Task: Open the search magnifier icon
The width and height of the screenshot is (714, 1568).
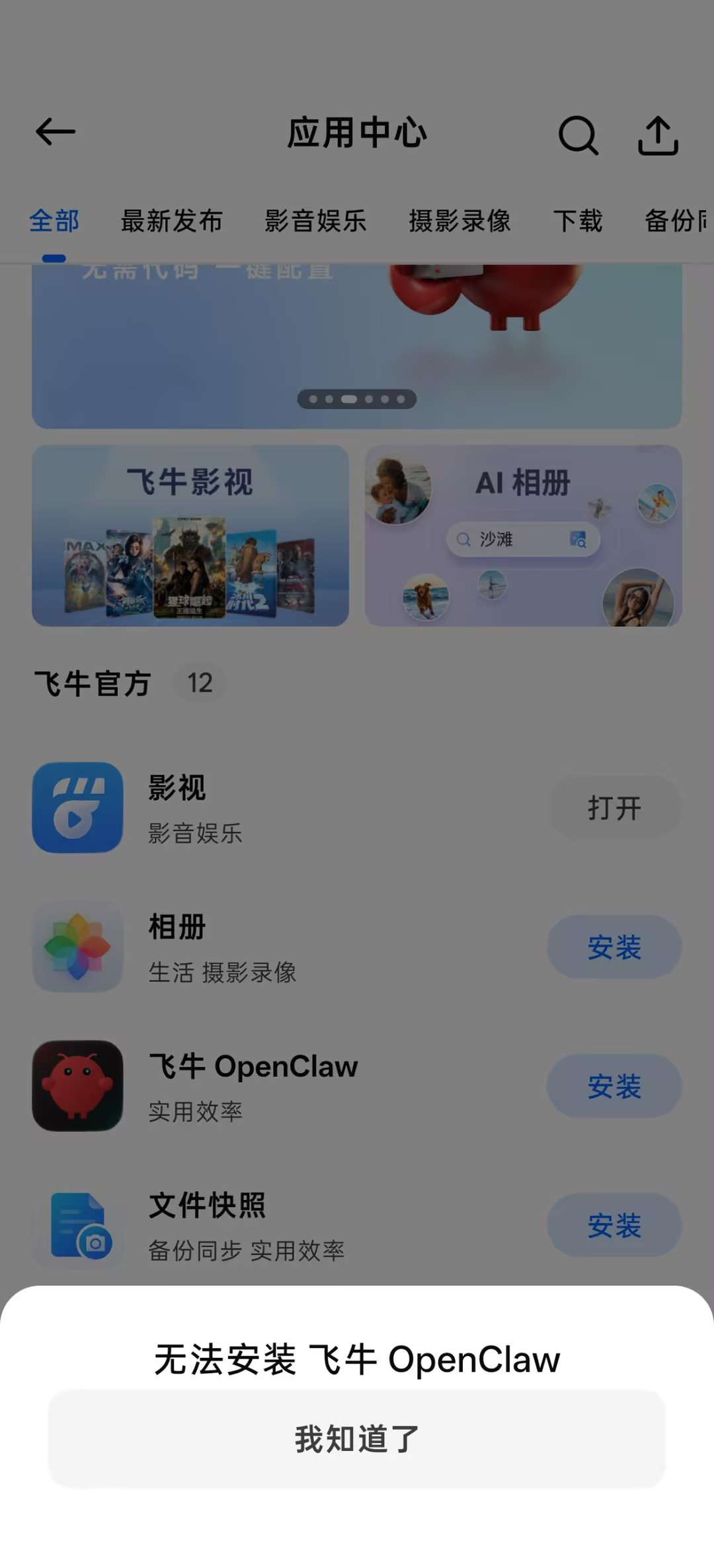Action: pos(578,135)
